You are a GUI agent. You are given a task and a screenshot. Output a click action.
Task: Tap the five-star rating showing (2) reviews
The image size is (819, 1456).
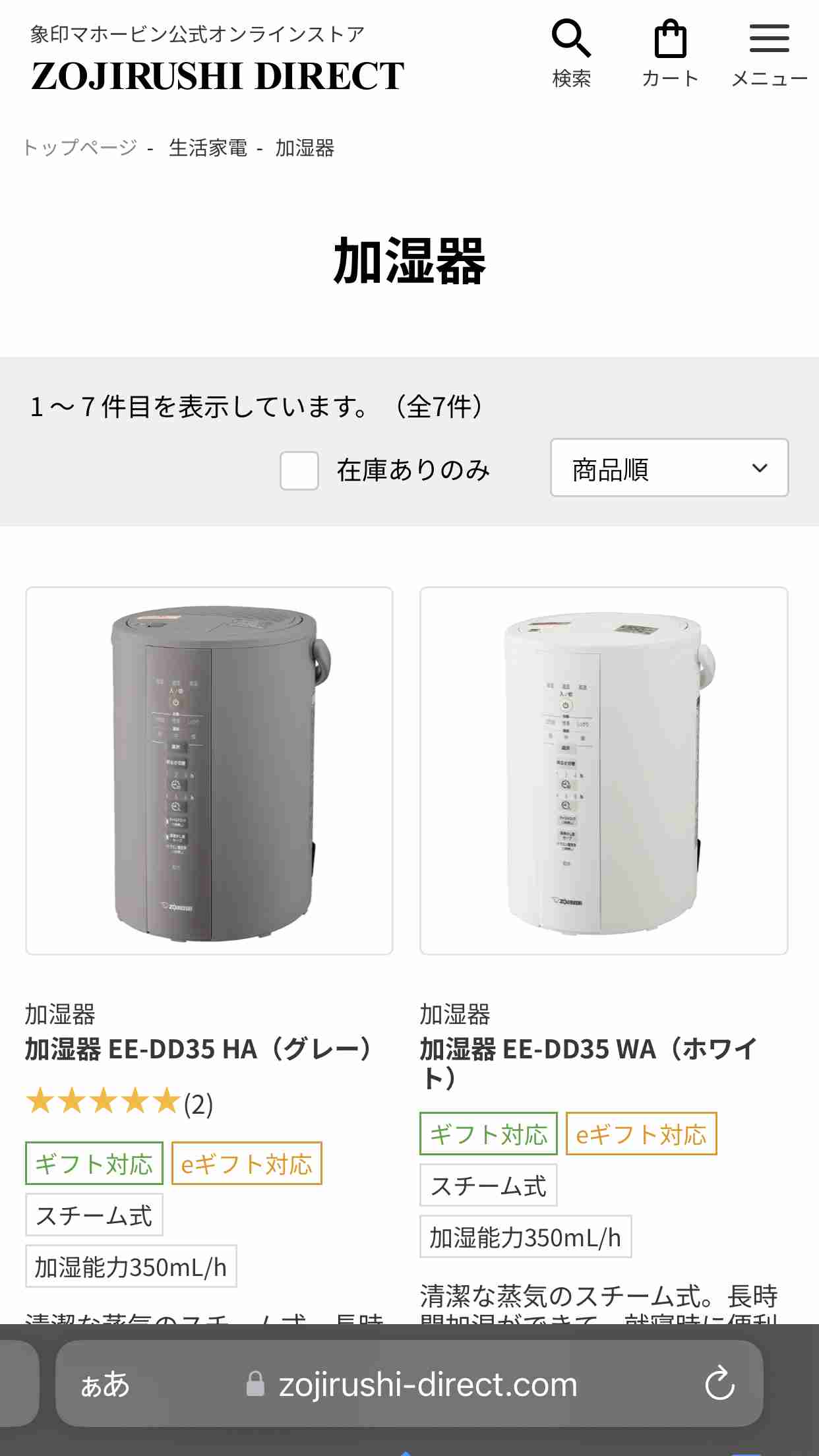119,1101
